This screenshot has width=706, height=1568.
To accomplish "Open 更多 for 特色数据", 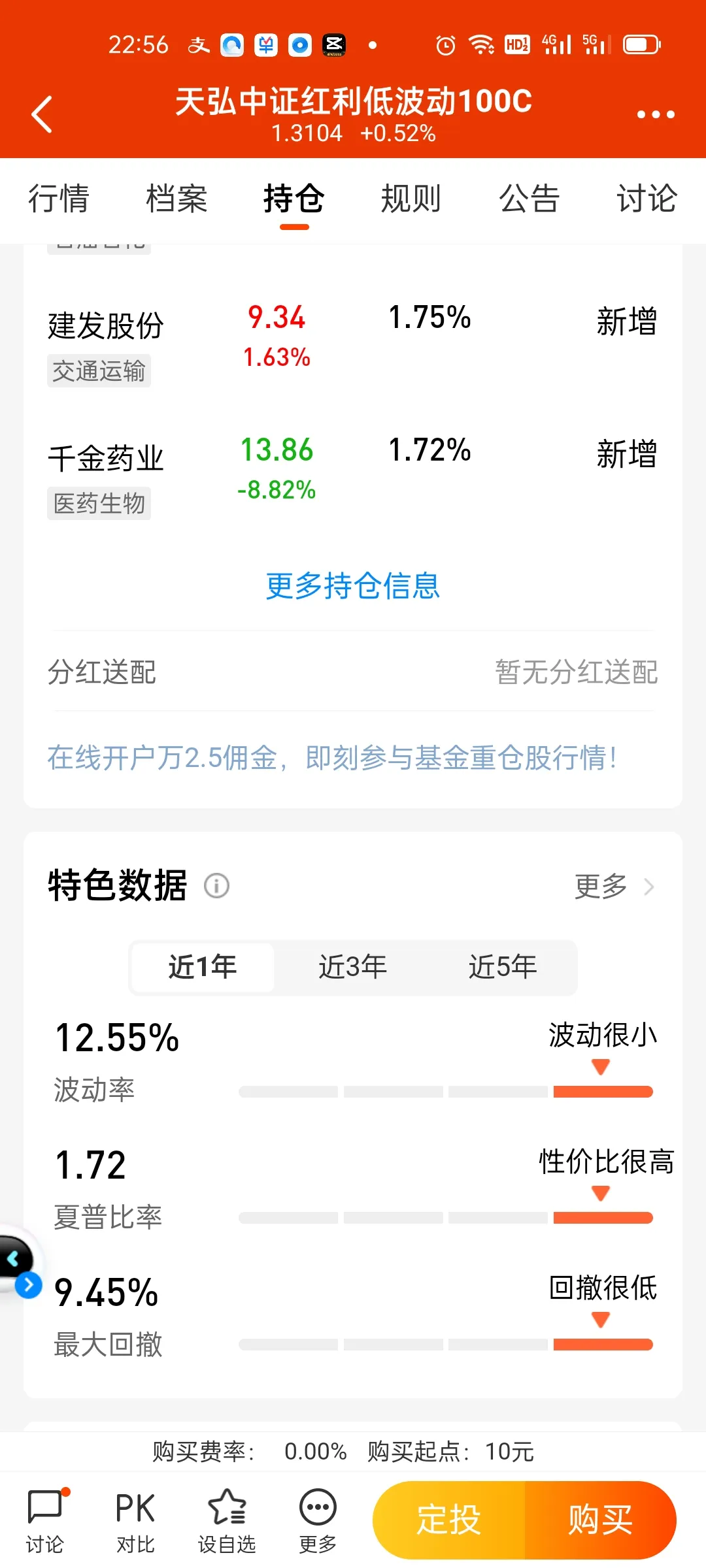I will tap(614, 887).
